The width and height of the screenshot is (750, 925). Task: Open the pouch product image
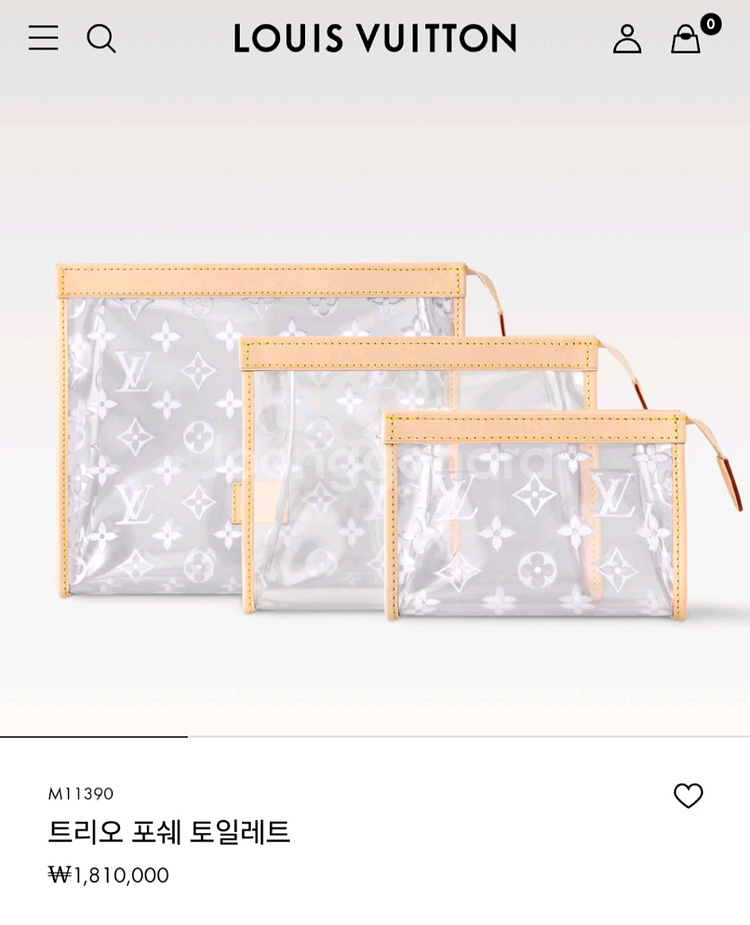pos(375,440)
